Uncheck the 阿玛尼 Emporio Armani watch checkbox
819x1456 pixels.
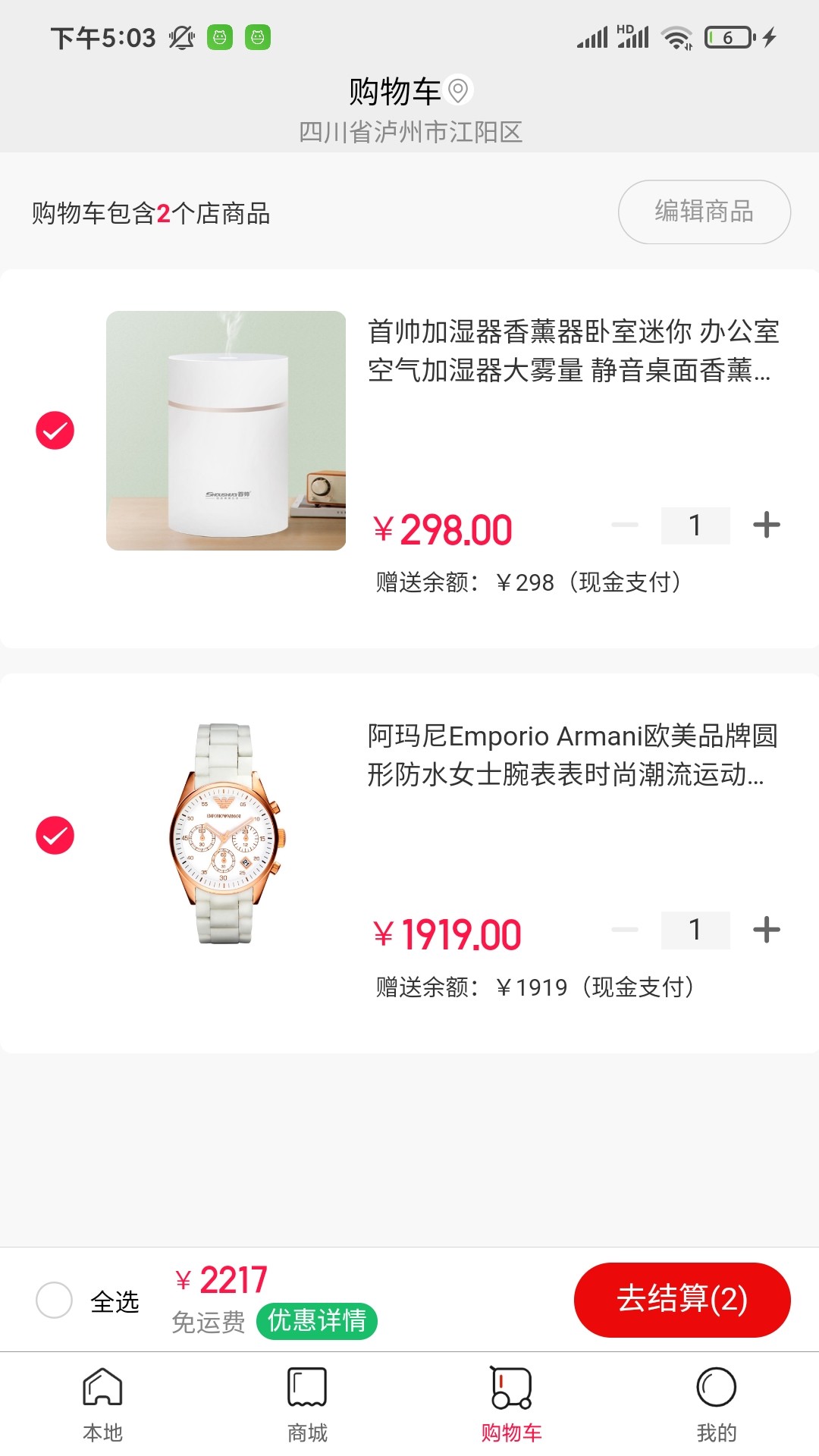click(55, 836)
